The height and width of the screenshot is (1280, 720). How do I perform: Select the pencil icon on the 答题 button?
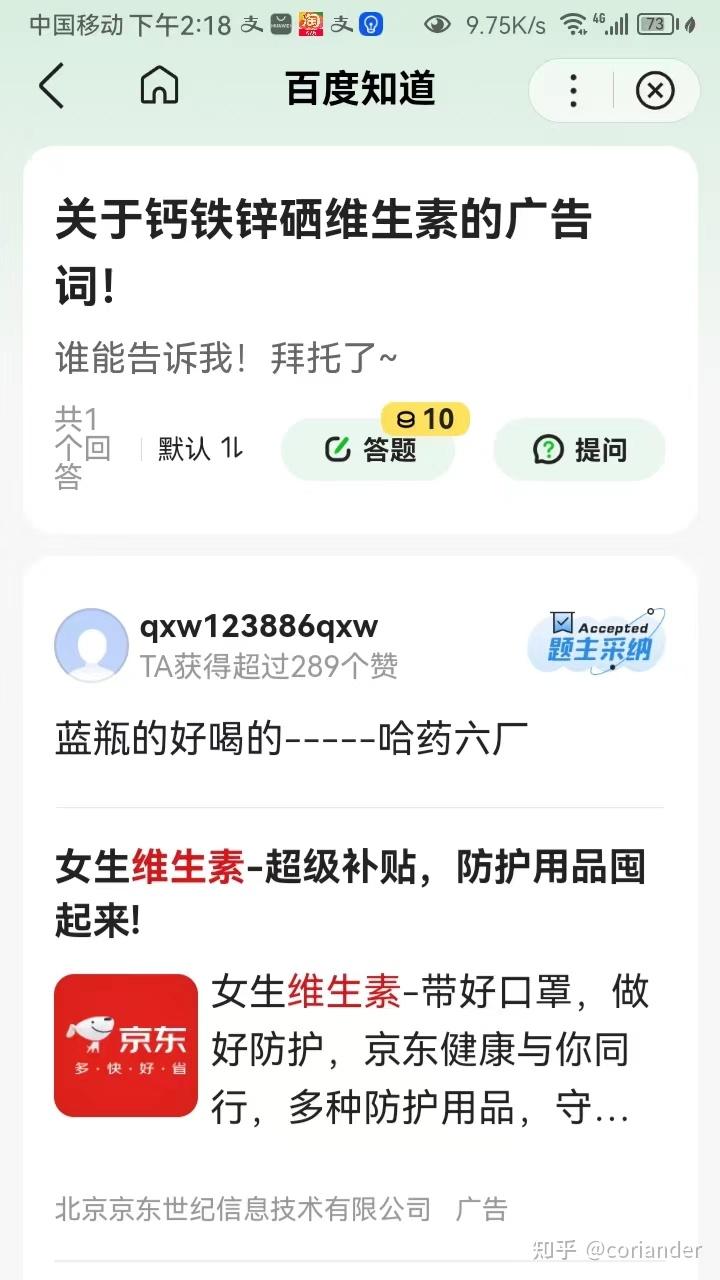click(338, 450)
